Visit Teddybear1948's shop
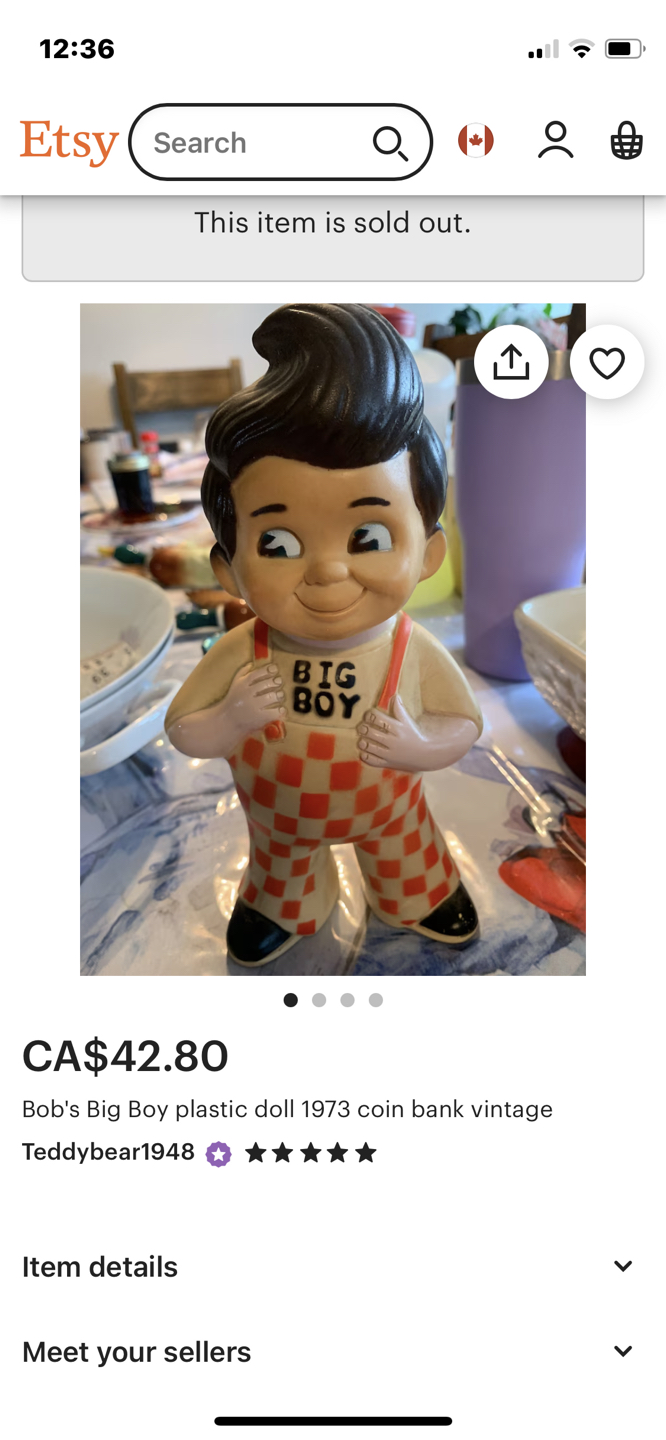The width and height of the screenshot is (666, 1440). [x=108, y=1152]
